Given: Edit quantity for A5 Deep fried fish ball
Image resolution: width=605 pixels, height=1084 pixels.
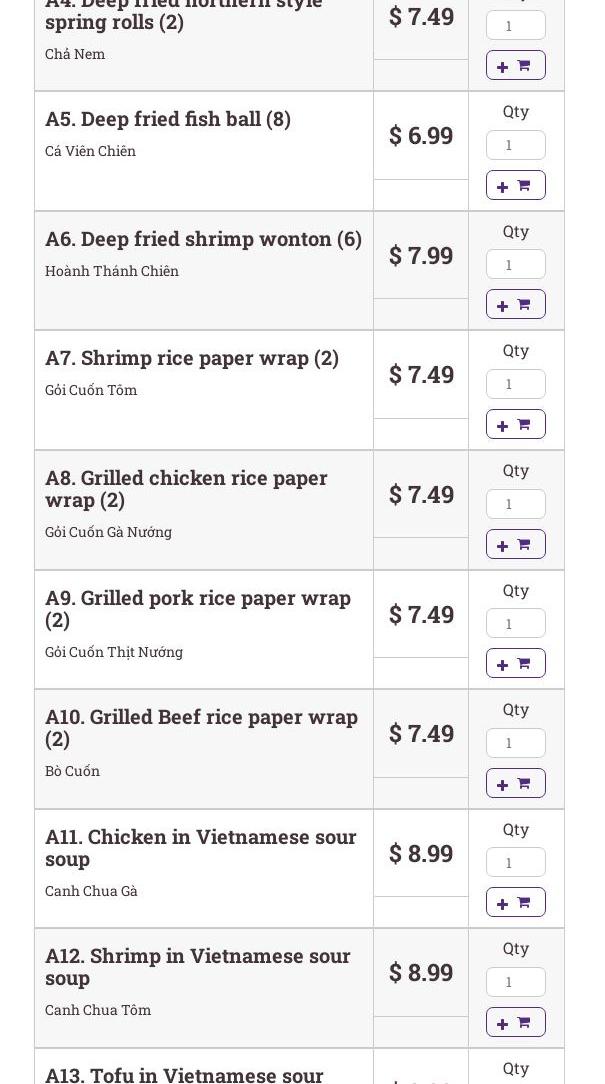Looking at the screenshot, I should (515, 145).
